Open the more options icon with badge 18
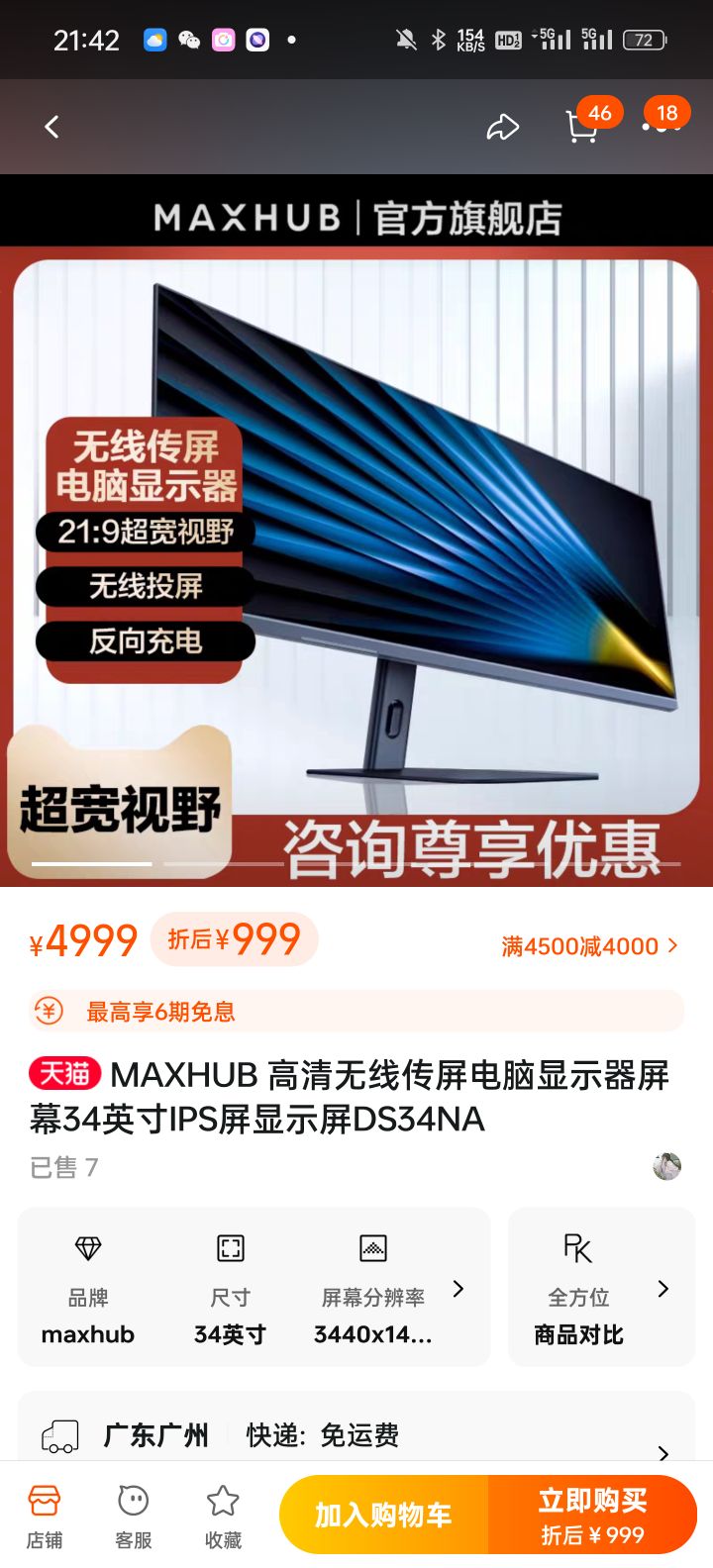713x1568 pixels. click(659, 127)
